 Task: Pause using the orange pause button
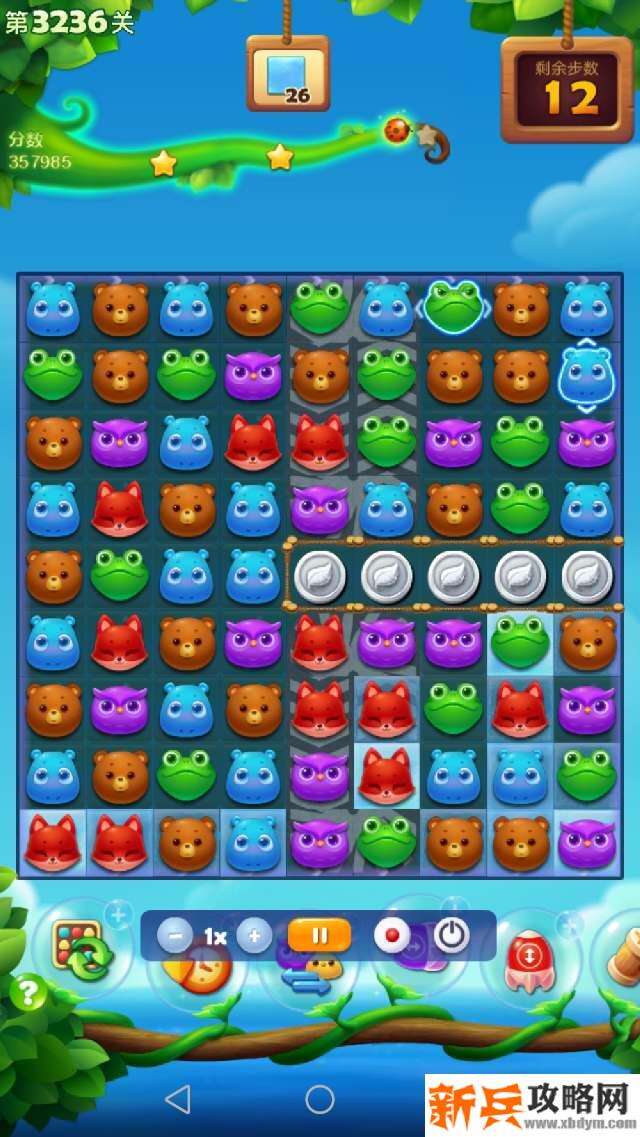(319, 936)
